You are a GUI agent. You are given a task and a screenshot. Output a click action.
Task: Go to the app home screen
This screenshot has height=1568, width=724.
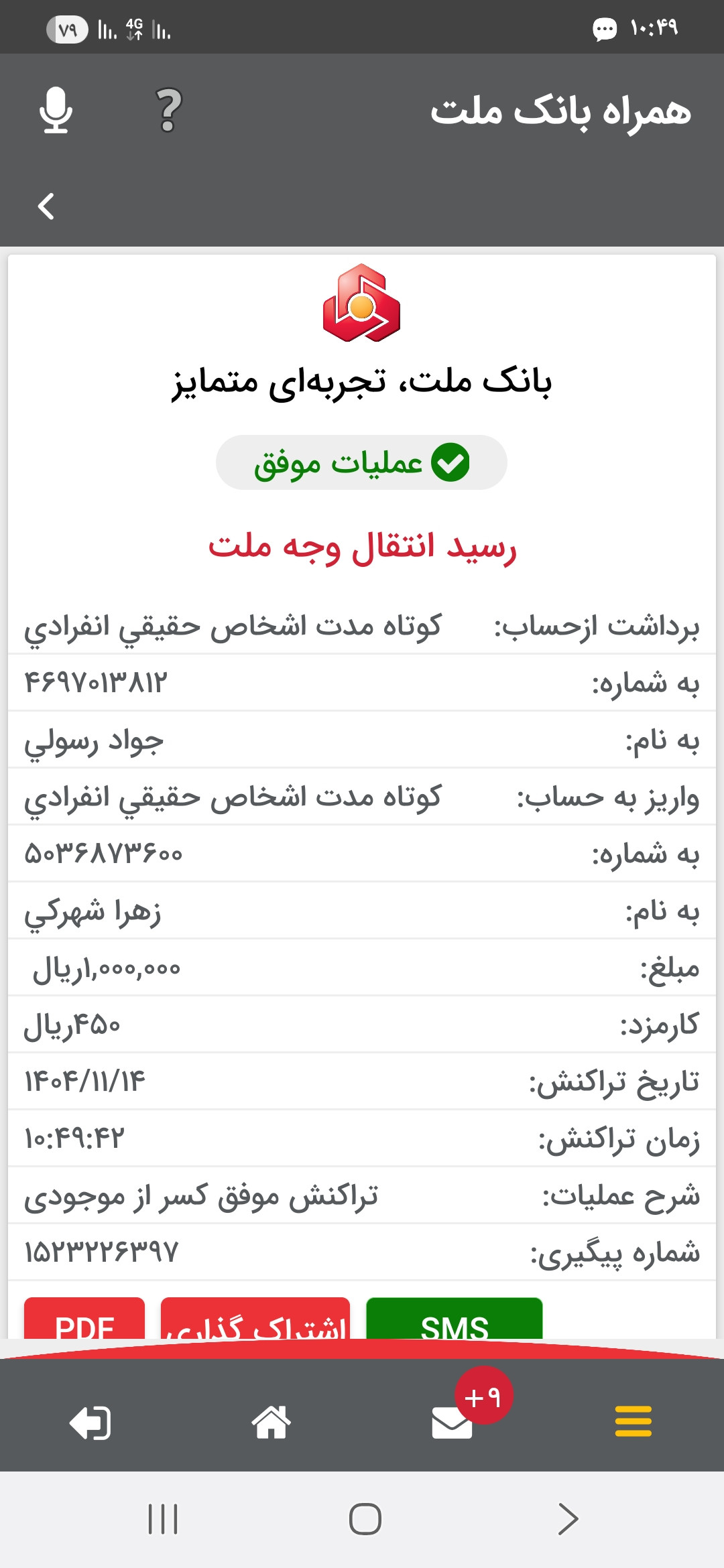pyautogui.click(x=271, y=1422)
